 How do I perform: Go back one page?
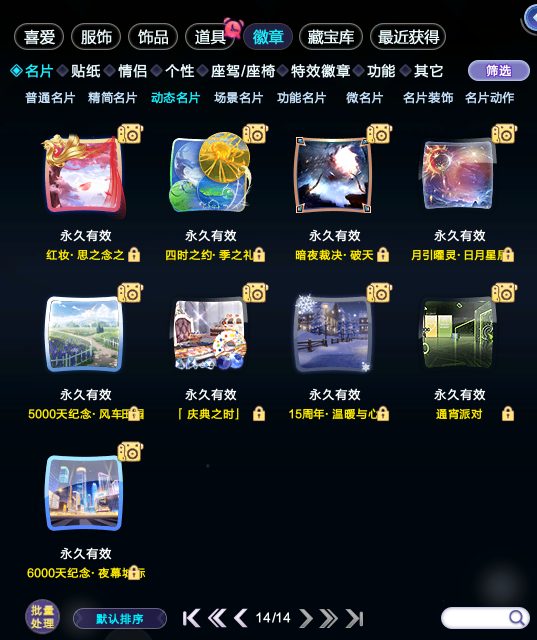pos(241,618)
